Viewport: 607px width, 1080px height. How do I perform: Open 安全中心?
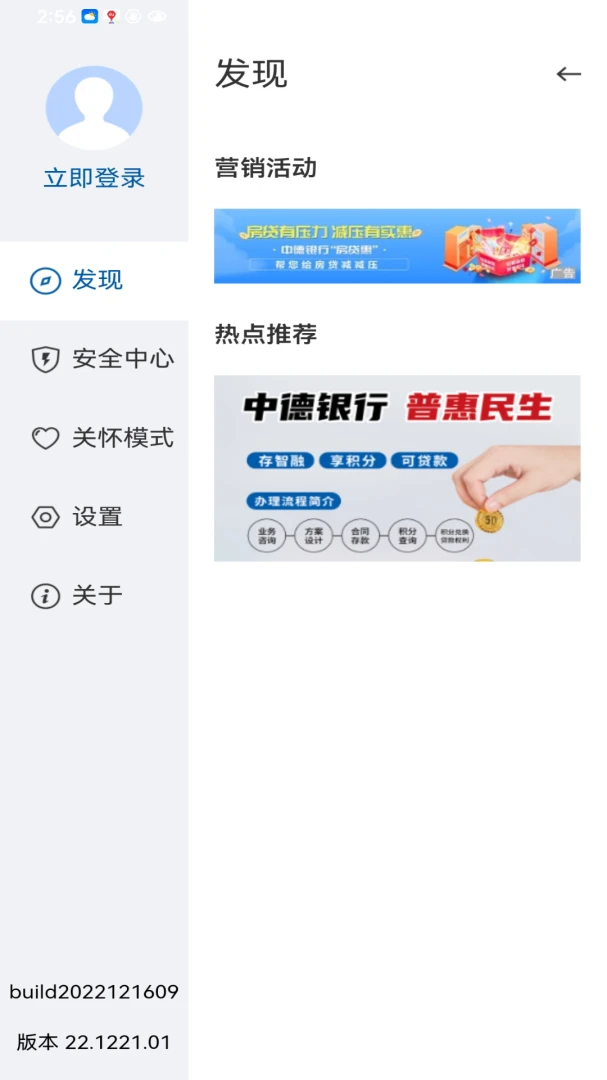tap(103, 359)
